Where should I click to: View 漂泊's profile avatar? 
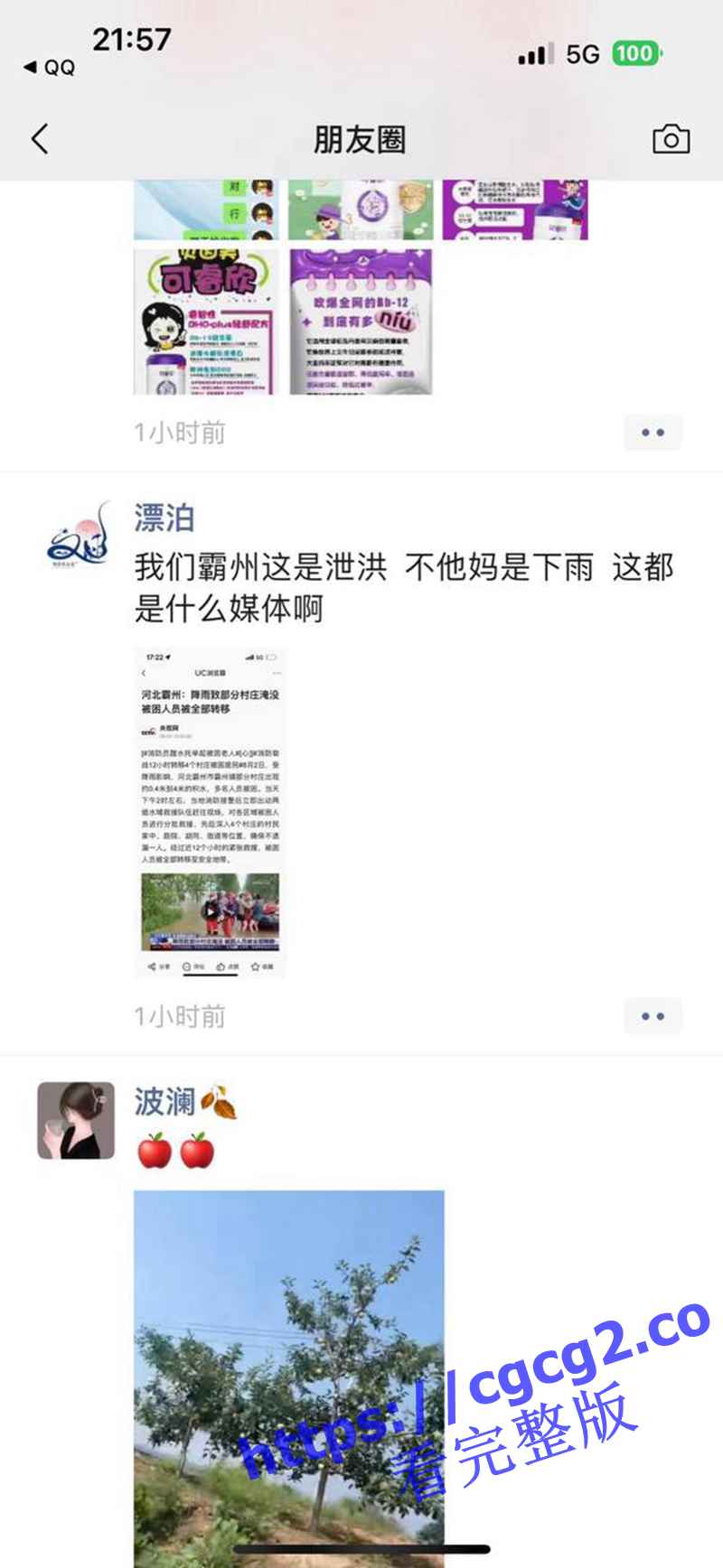(77, 535)
